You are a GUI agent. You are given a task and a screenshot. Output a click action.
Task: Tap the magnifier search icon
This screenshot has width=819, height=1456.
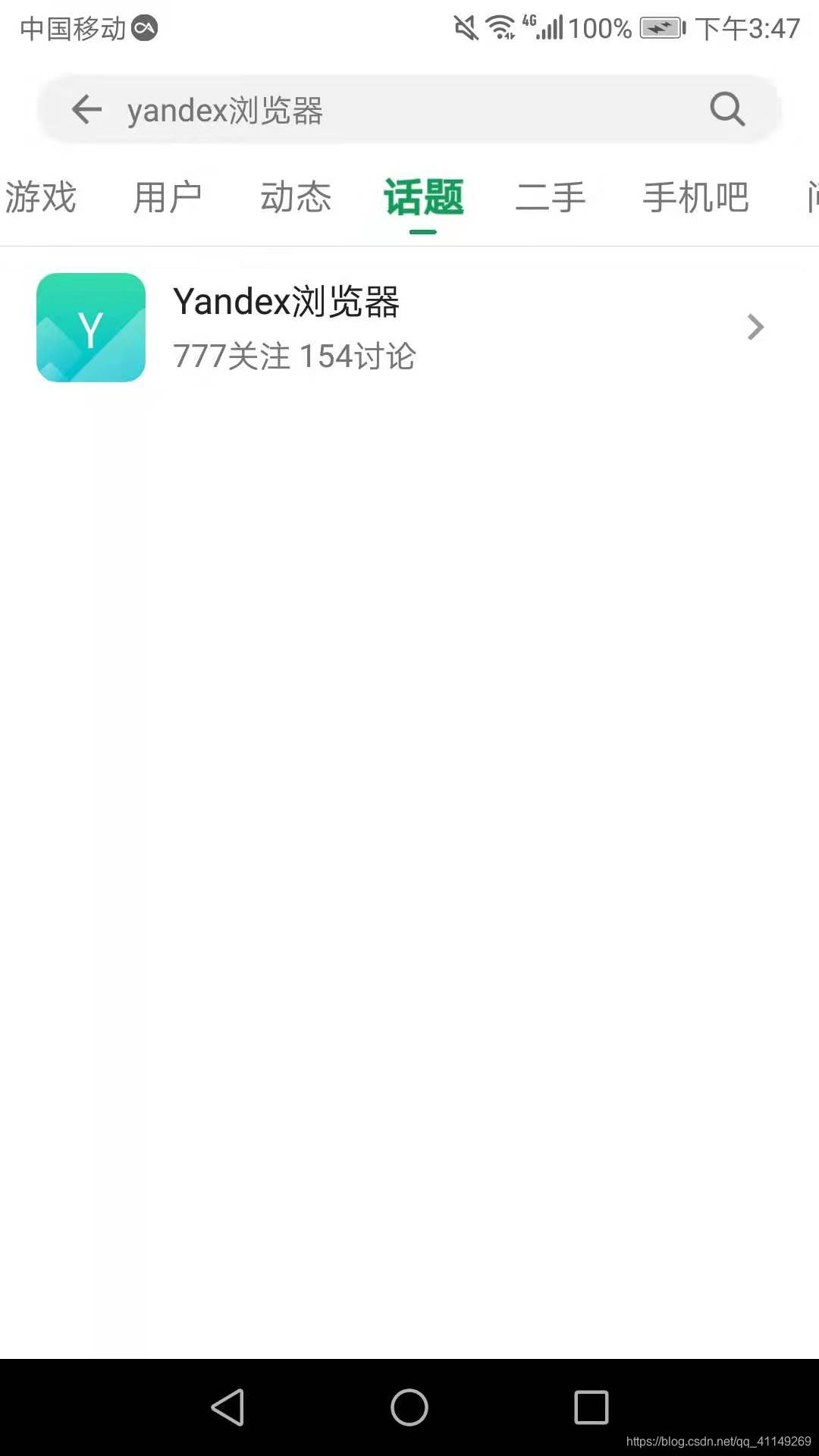pyautogui.click(x=727, y=109)
